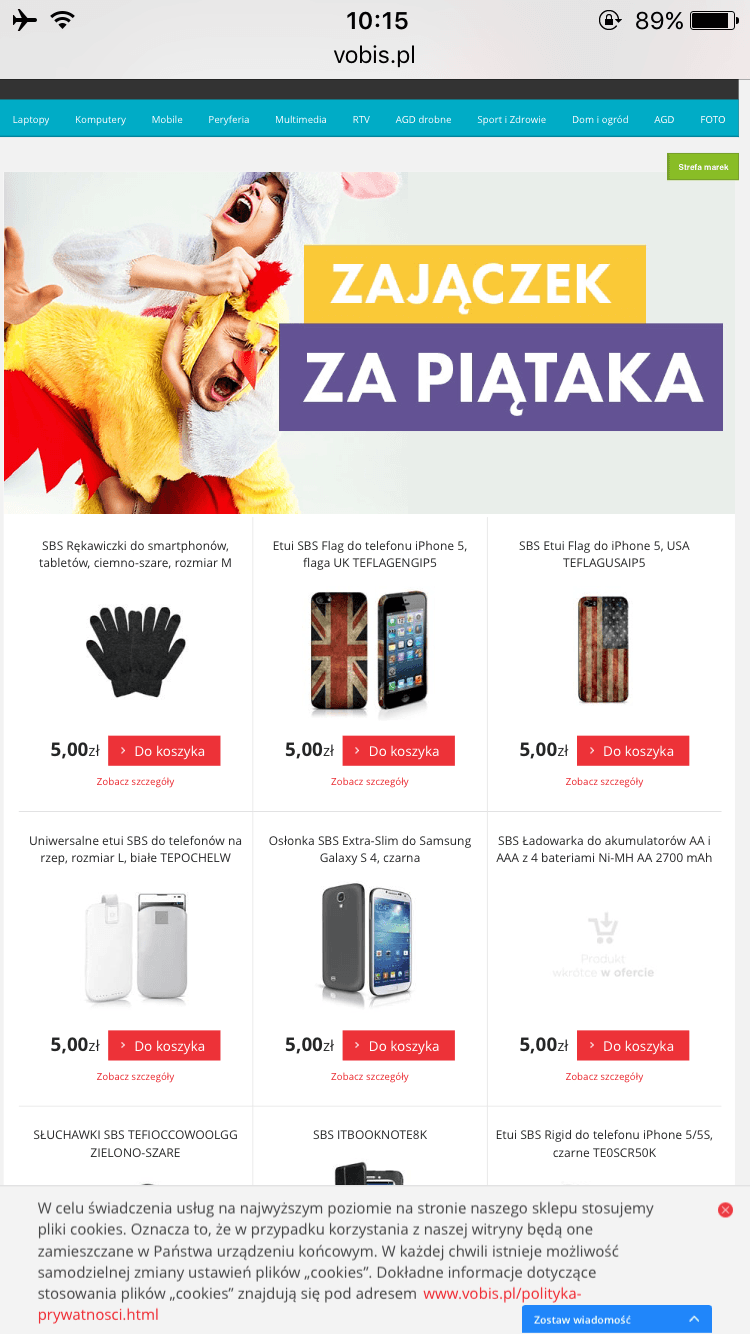Expand the Zostaw wiadomość chat widget
The image size is (750, 1334).
tap(616, 1320)
